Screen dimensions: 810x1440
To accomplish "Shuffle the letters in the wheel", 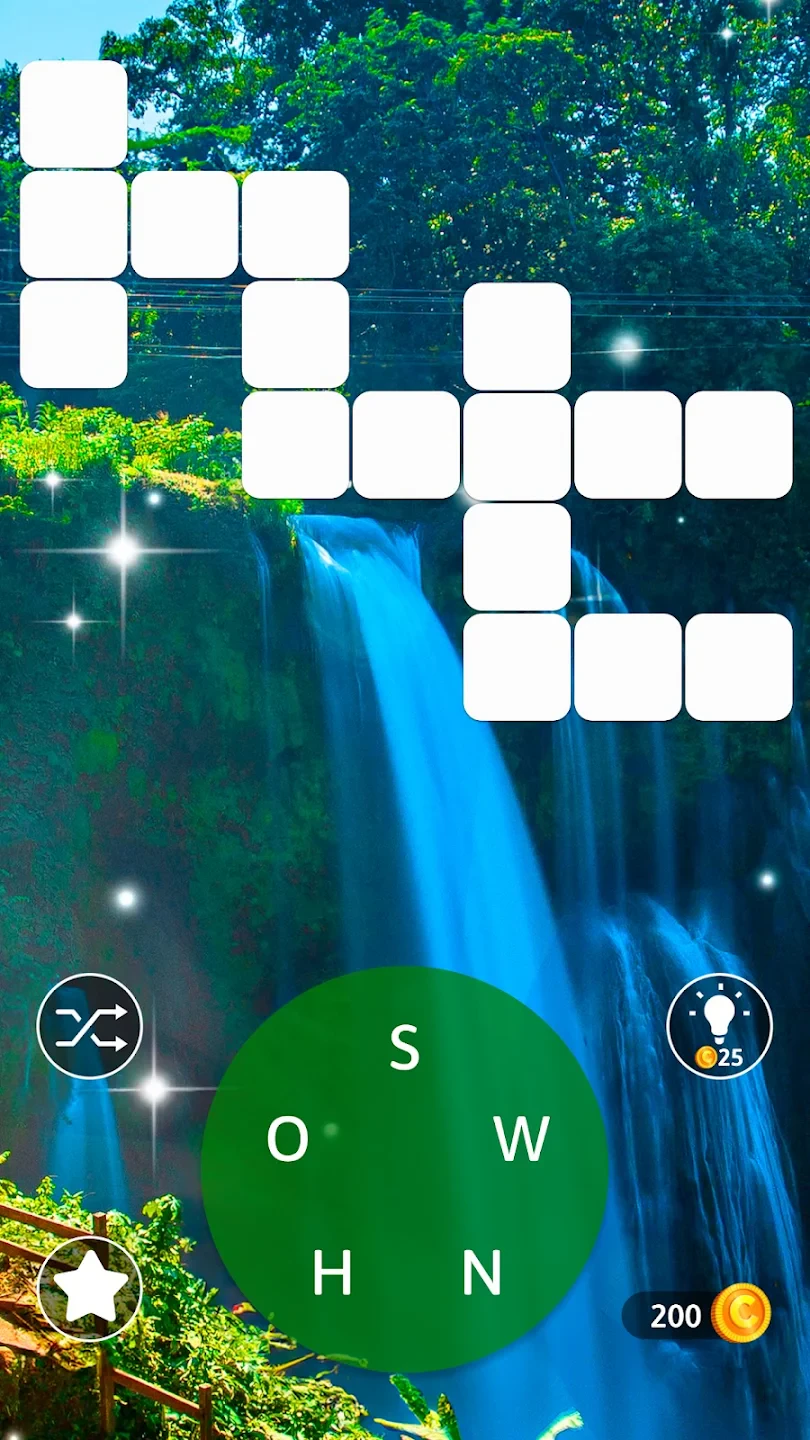I will point(90,1026).
